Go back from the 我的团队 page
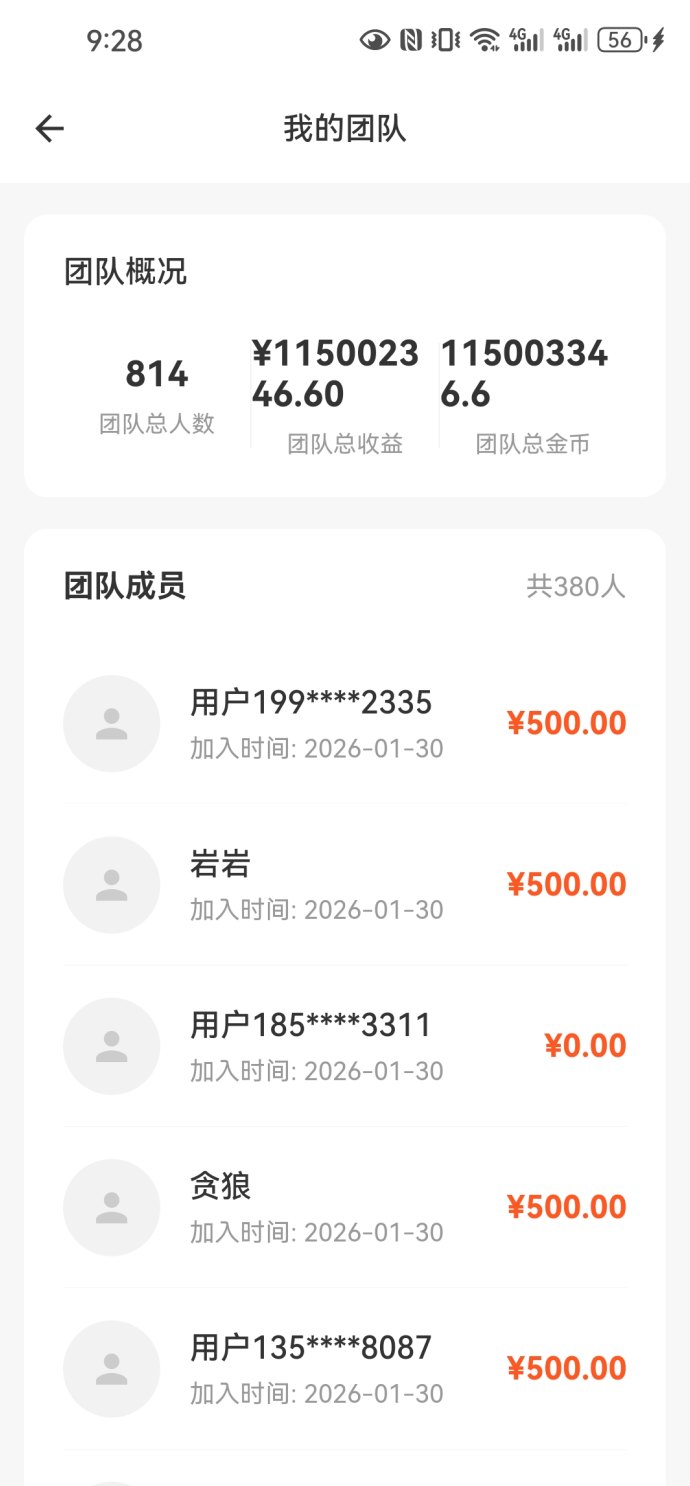 [x=49, y=128]
